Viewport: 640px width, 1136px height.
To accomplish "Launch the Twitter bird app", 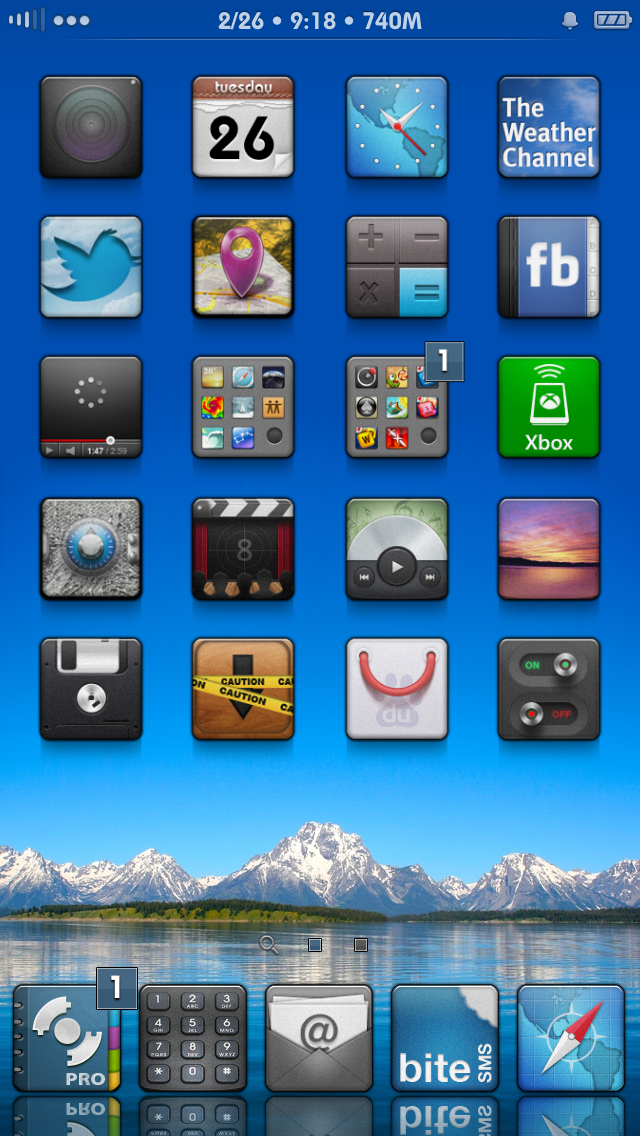I will tap(91, 267).
